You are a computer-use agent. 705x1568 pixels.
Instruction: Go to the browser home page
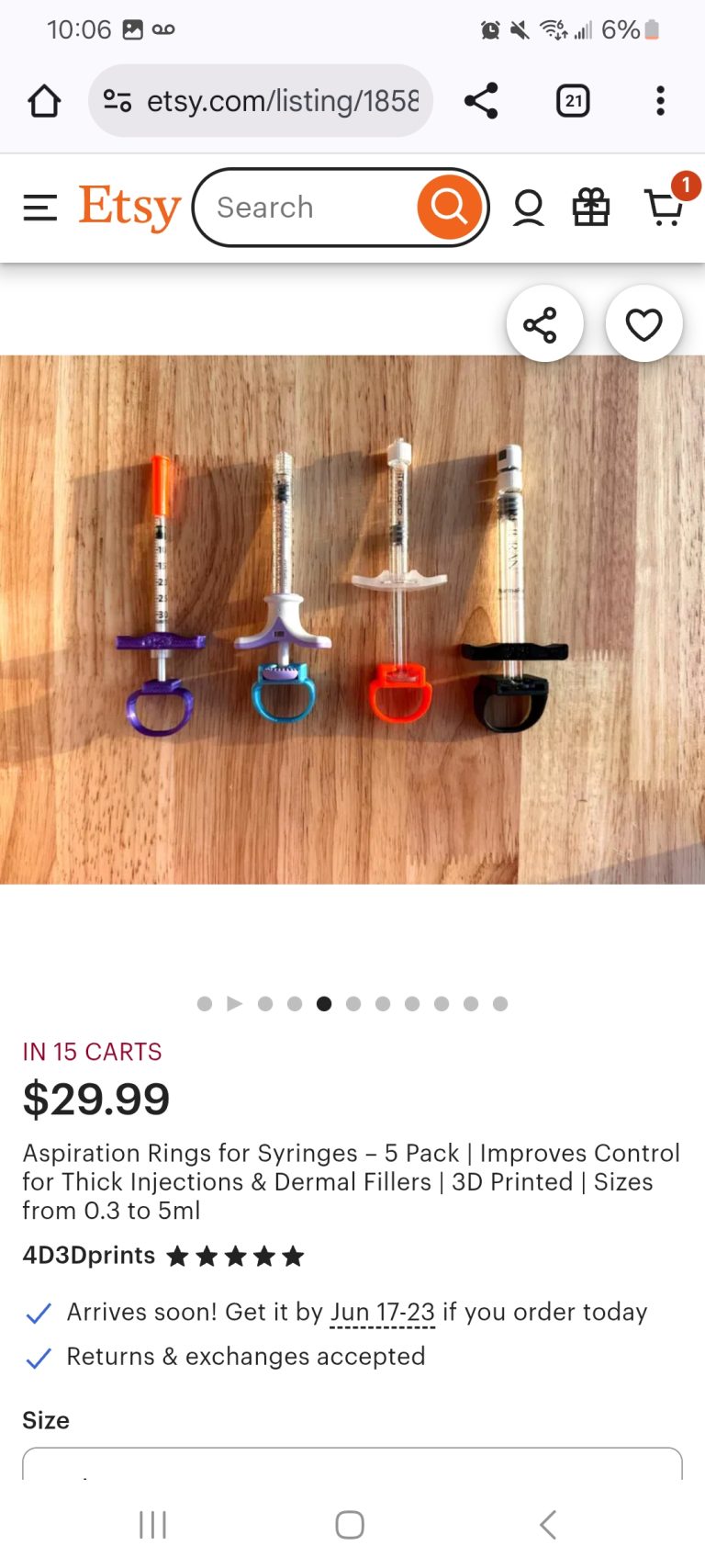tap(44, 101)
